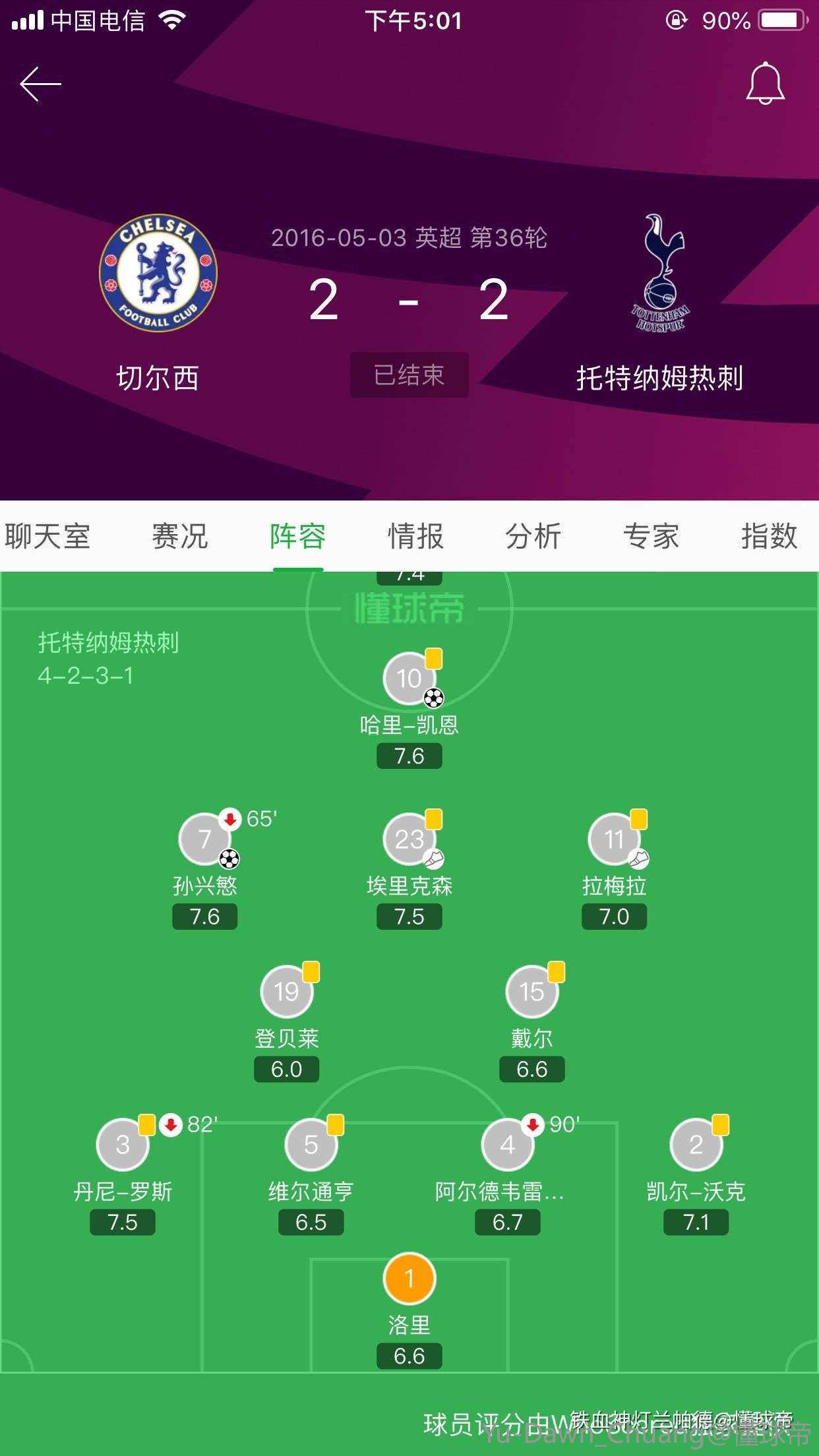Switch to the 专家 tab
Image resolution: width=819 pixels, height=1456 pixels.
click(651, 536)
